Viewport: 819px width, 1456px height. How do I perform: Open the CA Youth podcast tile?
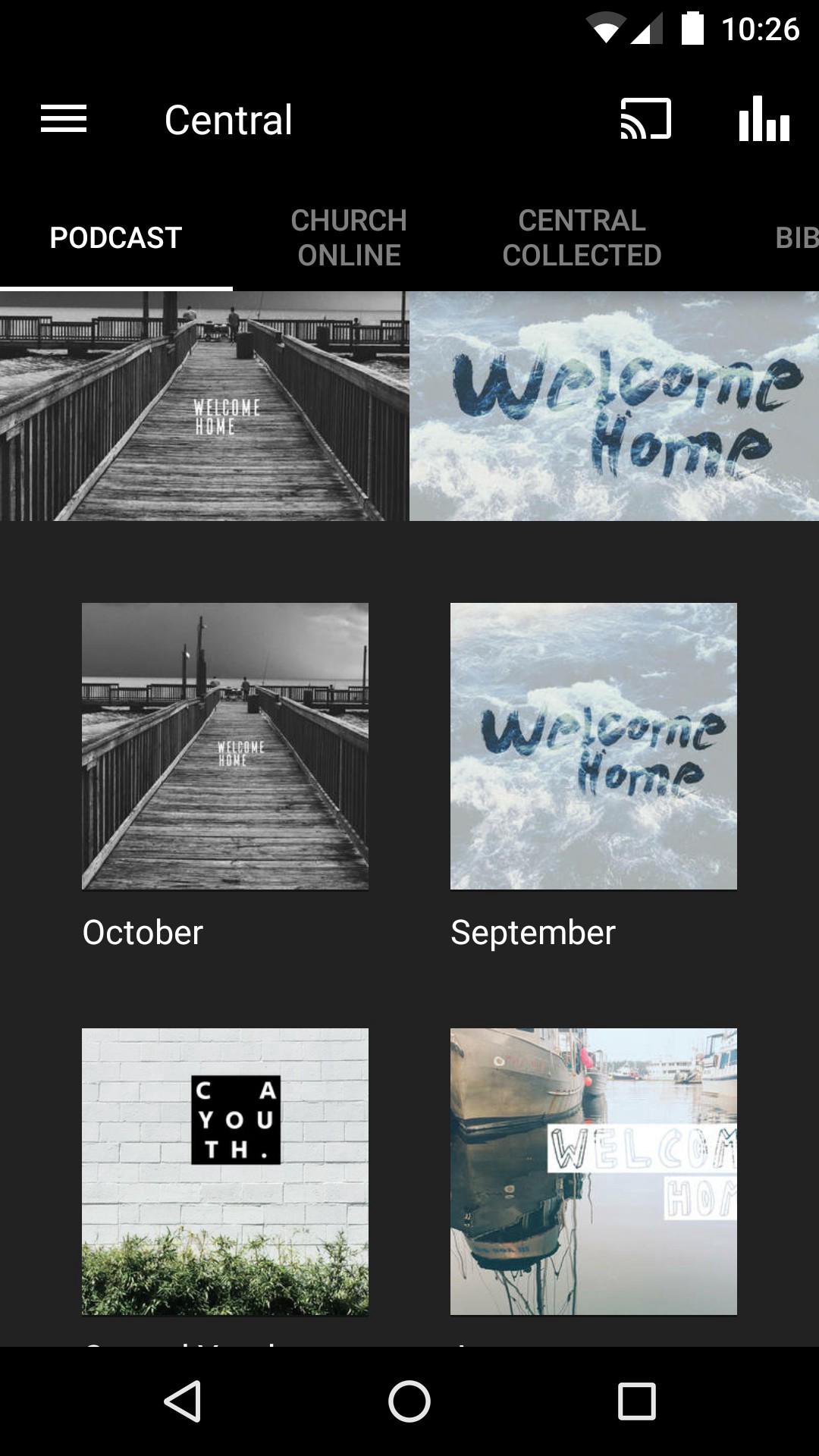pyautogui.click(x=225, y=1172)
